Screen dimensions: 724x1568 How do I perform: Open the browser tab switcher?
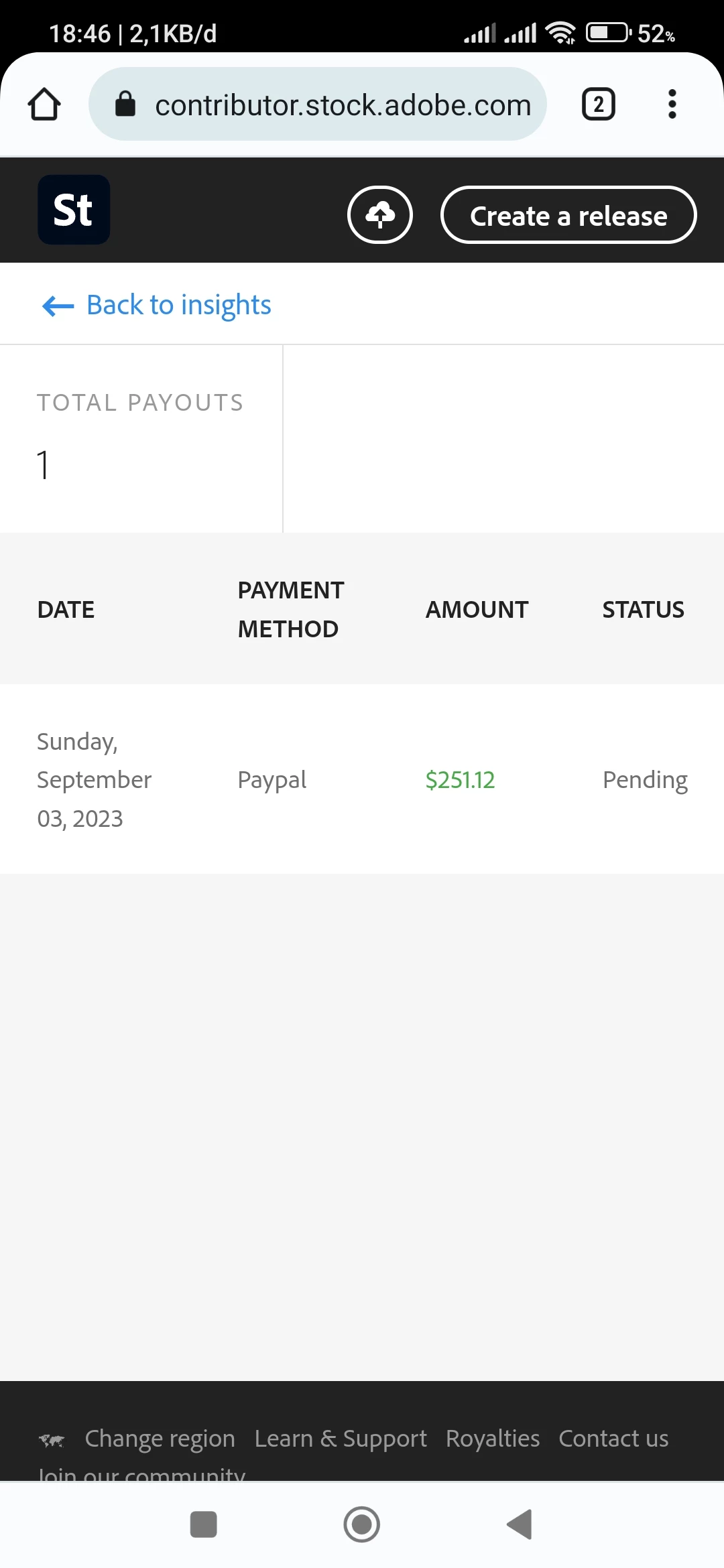point(598,105)
